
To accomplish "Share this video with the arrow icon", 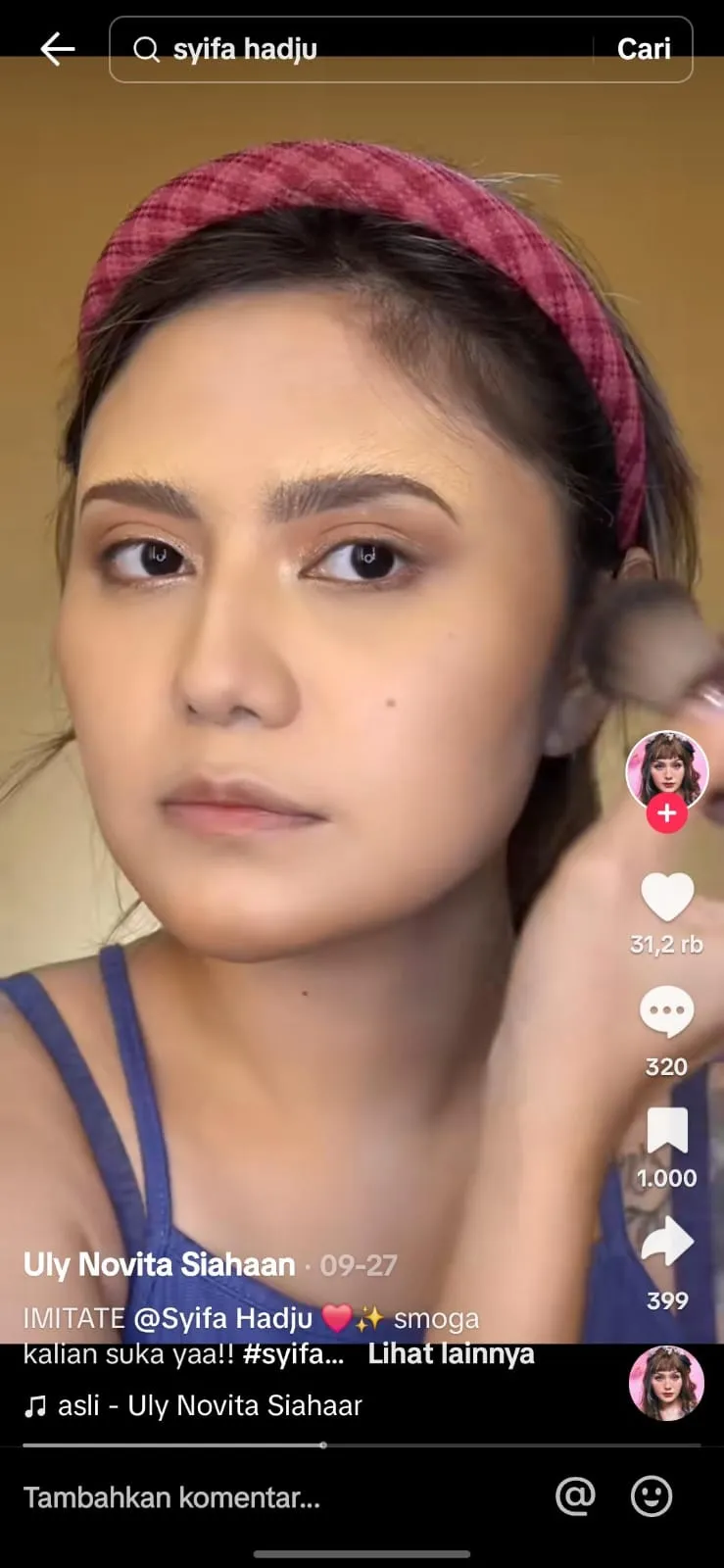I will click(666, 1242).
